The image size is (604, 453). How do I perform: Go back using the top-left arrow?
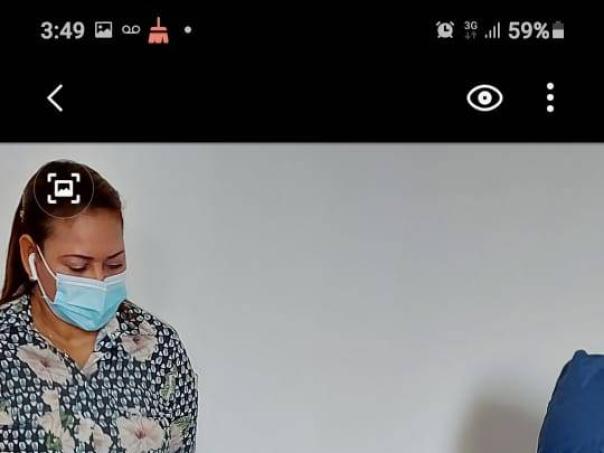(x=55, y=98)
